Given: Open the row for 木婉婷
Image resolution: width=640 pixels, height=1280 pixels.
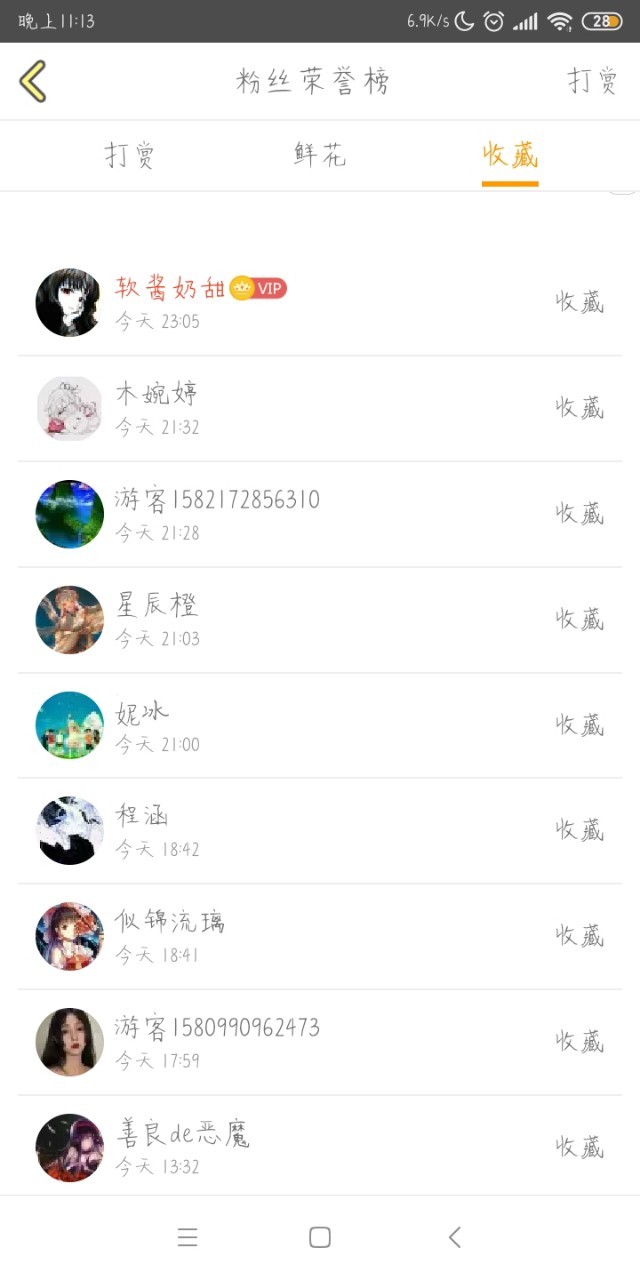Looking at the screenshot, I should tap(320, 408).
